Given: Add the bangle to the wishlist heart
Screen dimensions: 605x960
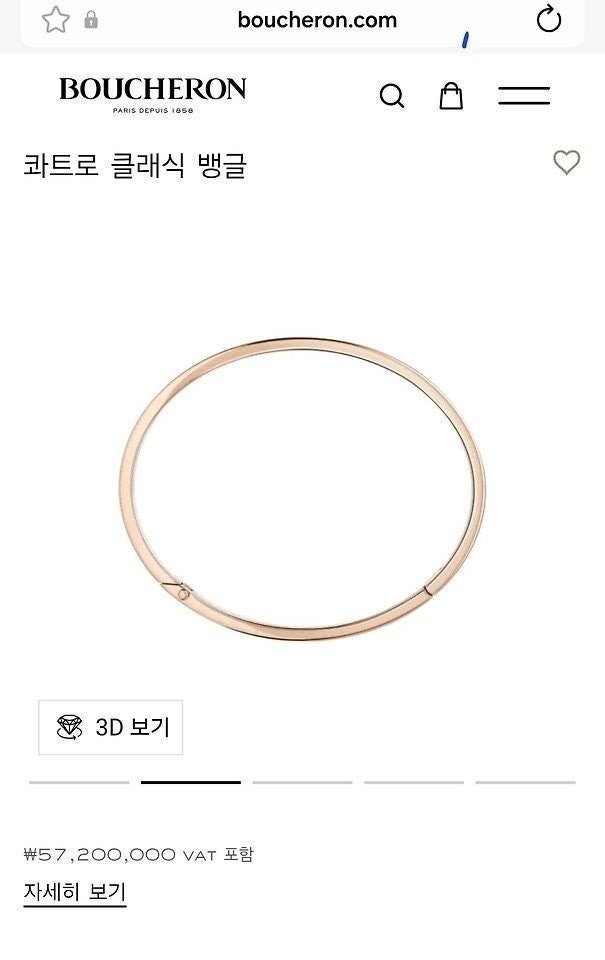Looking at the screenshot, I should tap(566, 162).
